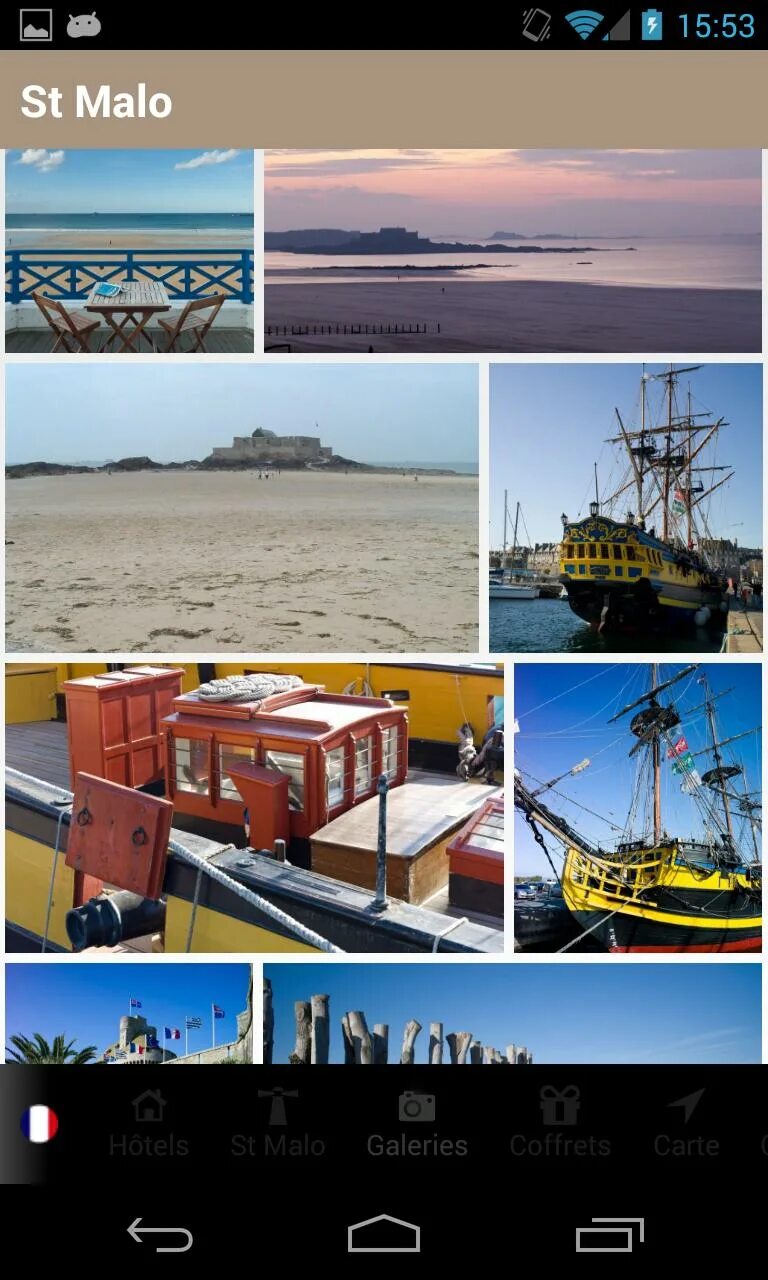This screenshot has height=1280, width=768.
Task: Open the terrace table beach photo
Action: [x=129, y=251]
